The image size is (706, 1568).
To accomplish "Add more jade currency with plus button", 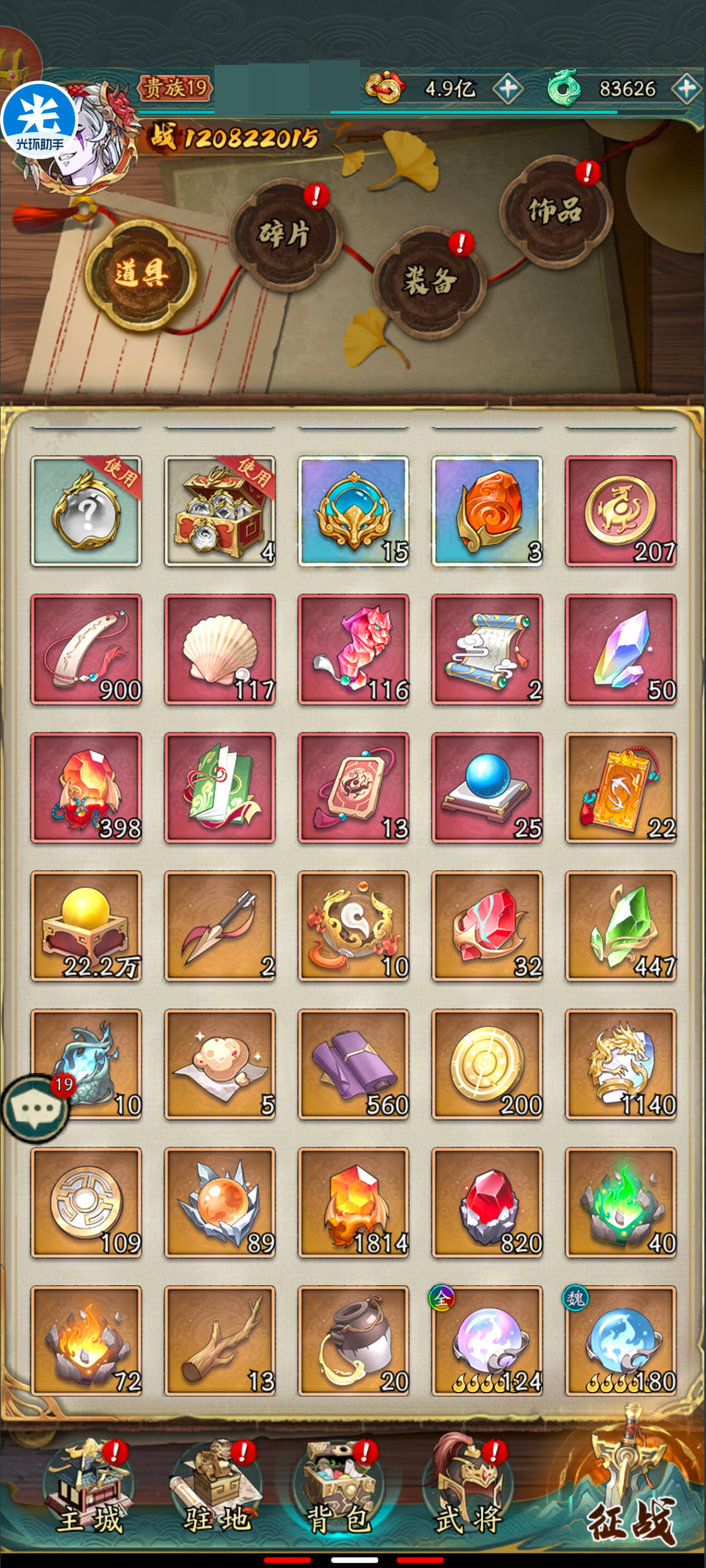I will [687, 89].
